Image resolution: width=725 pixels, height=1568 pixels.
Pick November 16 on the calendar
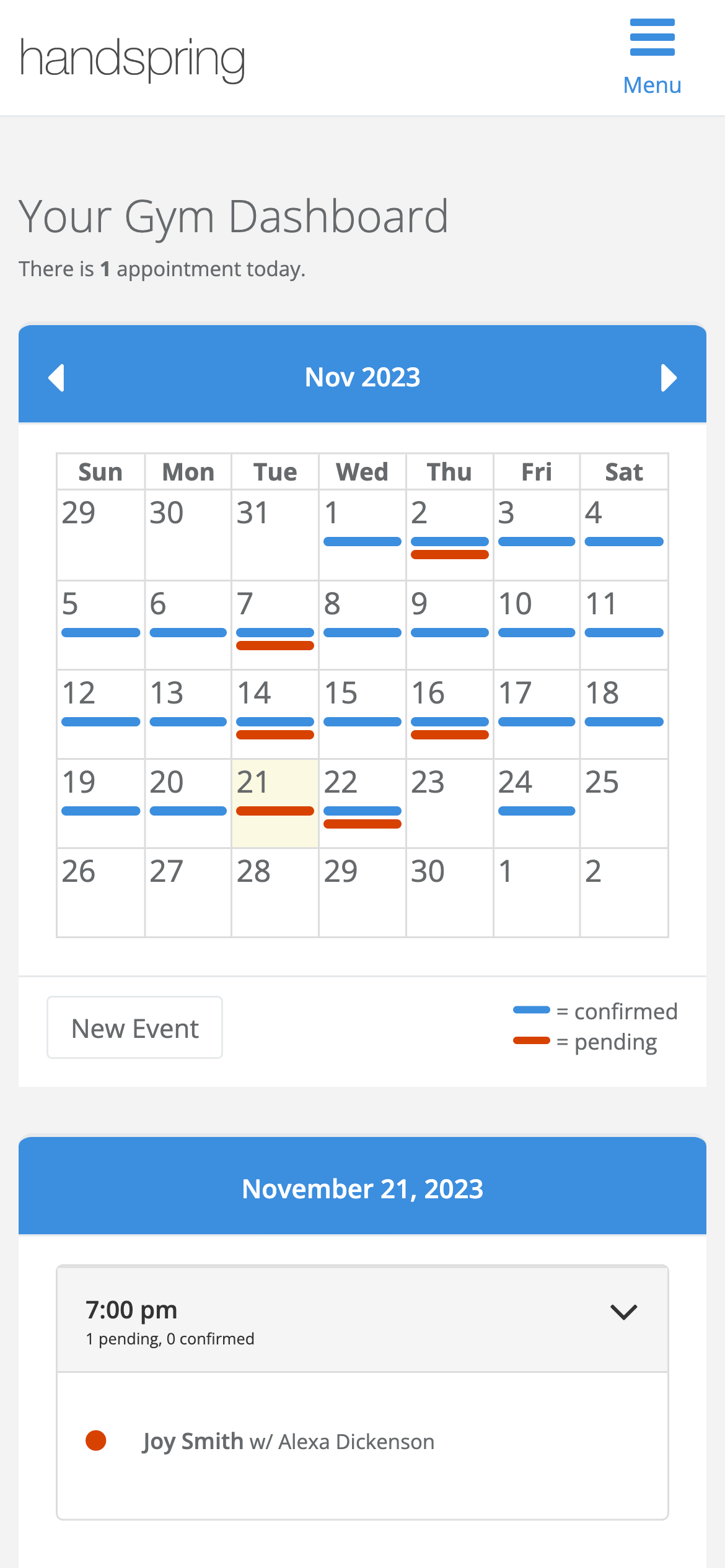coord(450,715)
